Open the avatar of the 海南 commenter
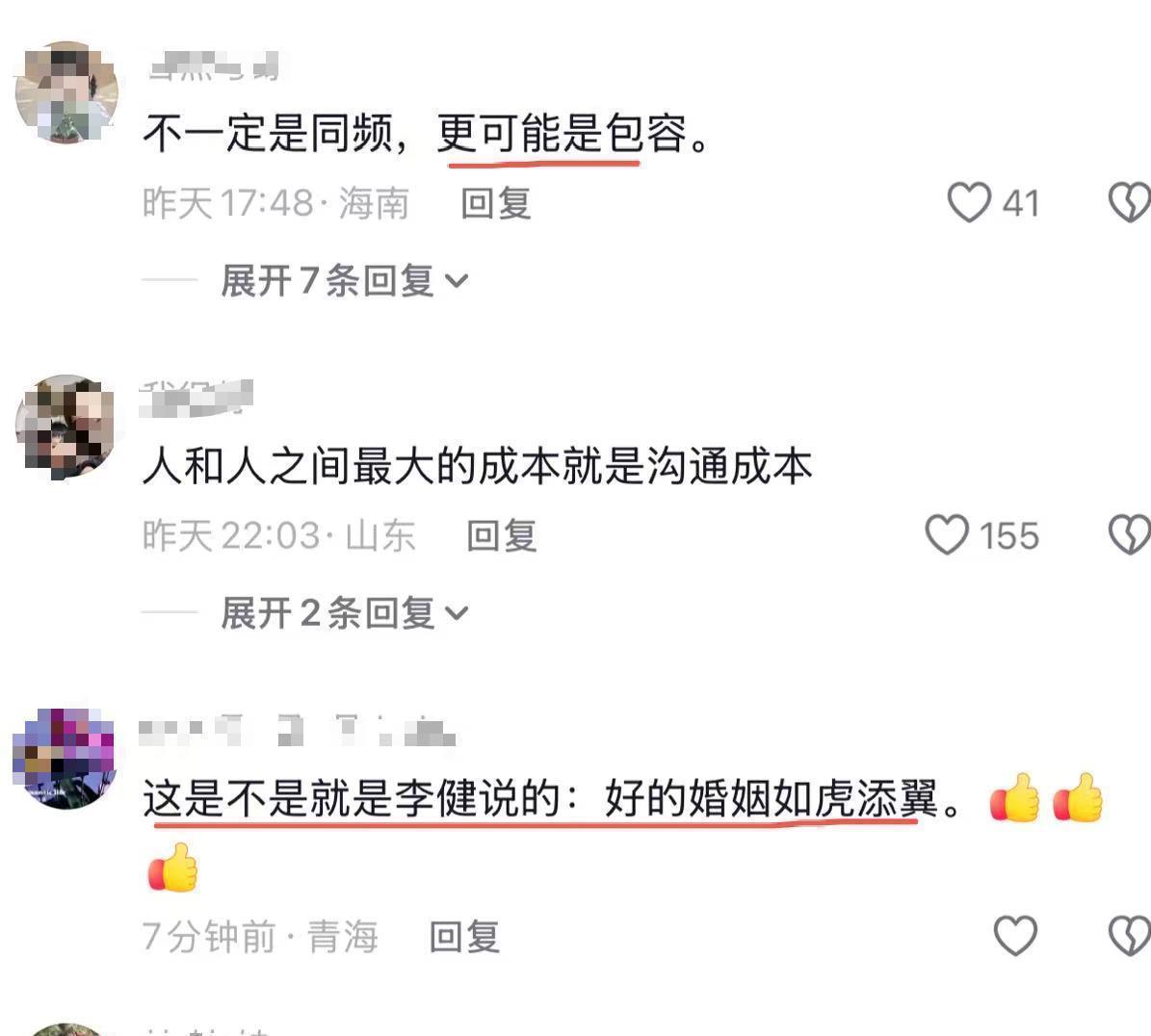Viewport: 1151px width, 1036px height. (66, 92)
